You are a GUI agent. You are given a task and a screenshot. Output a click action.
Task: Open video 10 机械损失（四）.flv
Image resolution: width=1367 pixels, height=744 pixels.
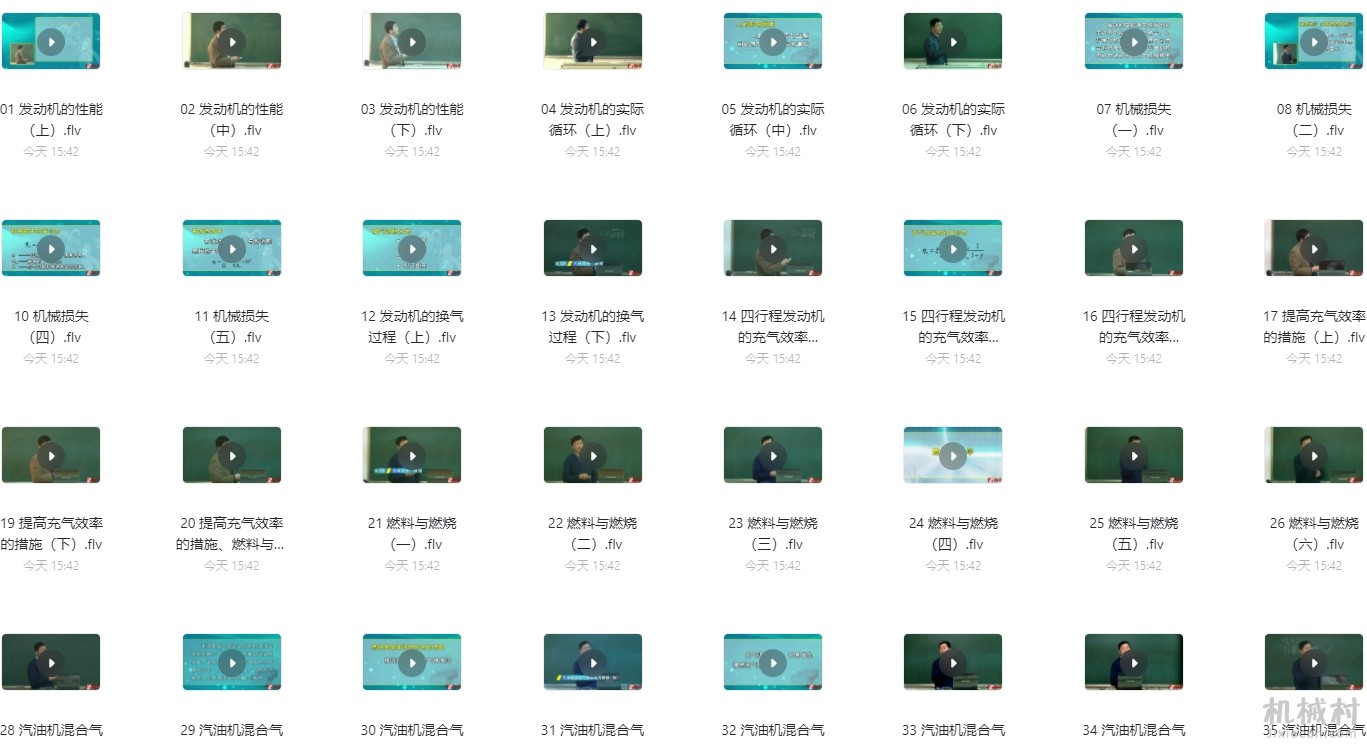click(51, 248)
